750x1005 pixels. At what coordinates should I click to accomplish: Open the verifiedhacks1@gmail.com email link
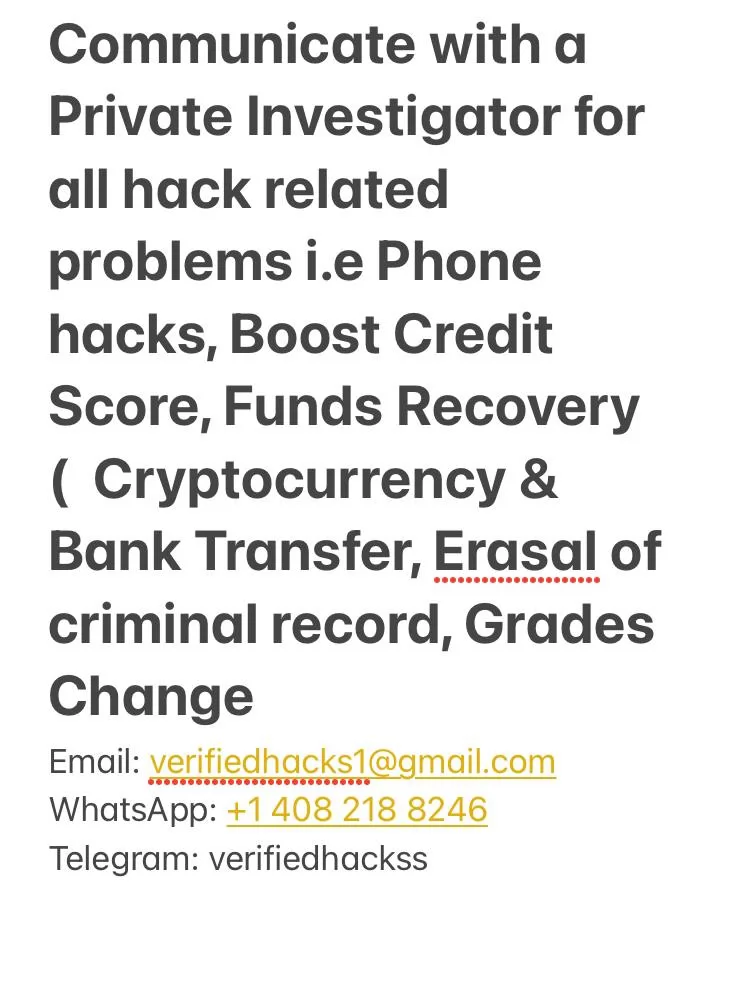click(352, 762)
